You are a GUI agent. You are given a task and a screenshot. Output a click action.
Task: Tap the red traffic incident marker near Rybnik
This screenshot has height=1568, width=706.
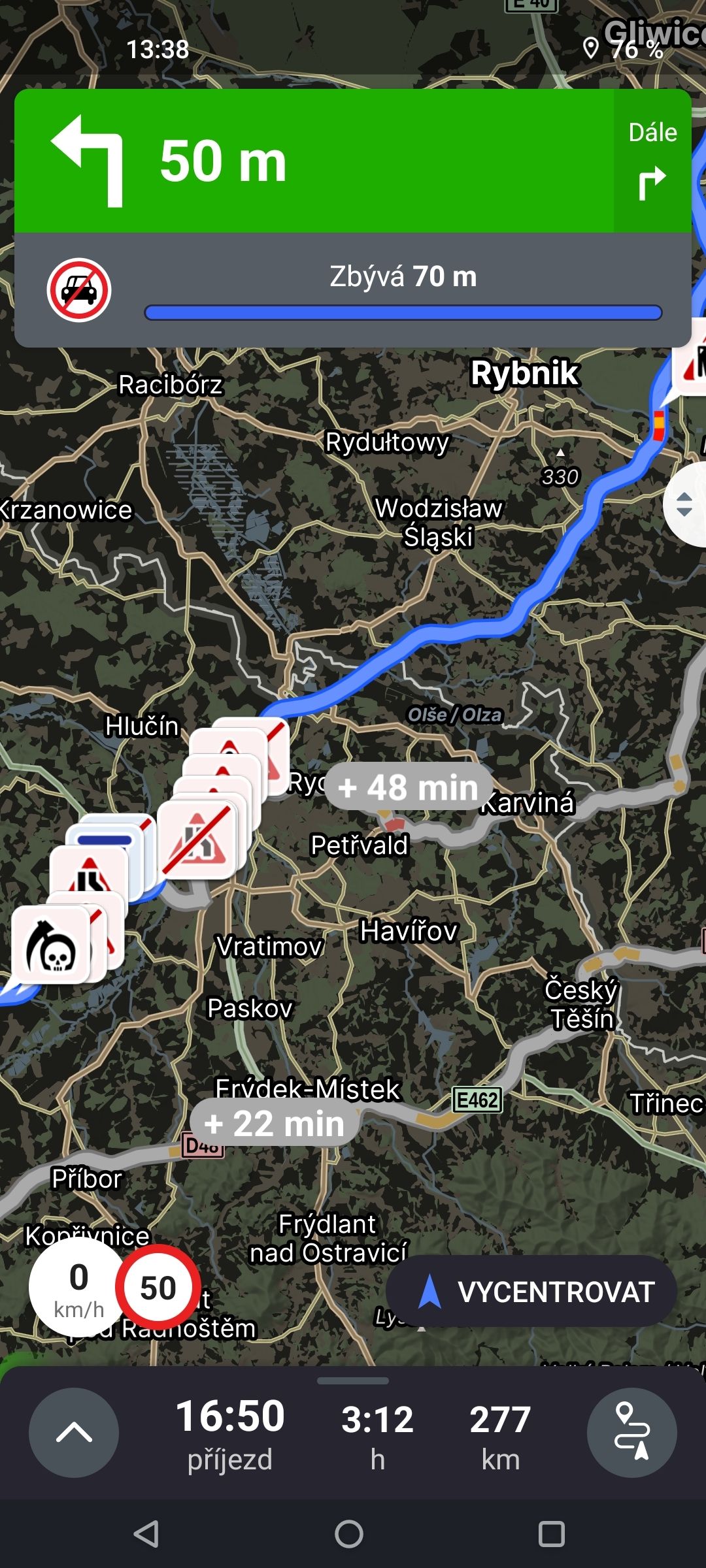point(658,428)
